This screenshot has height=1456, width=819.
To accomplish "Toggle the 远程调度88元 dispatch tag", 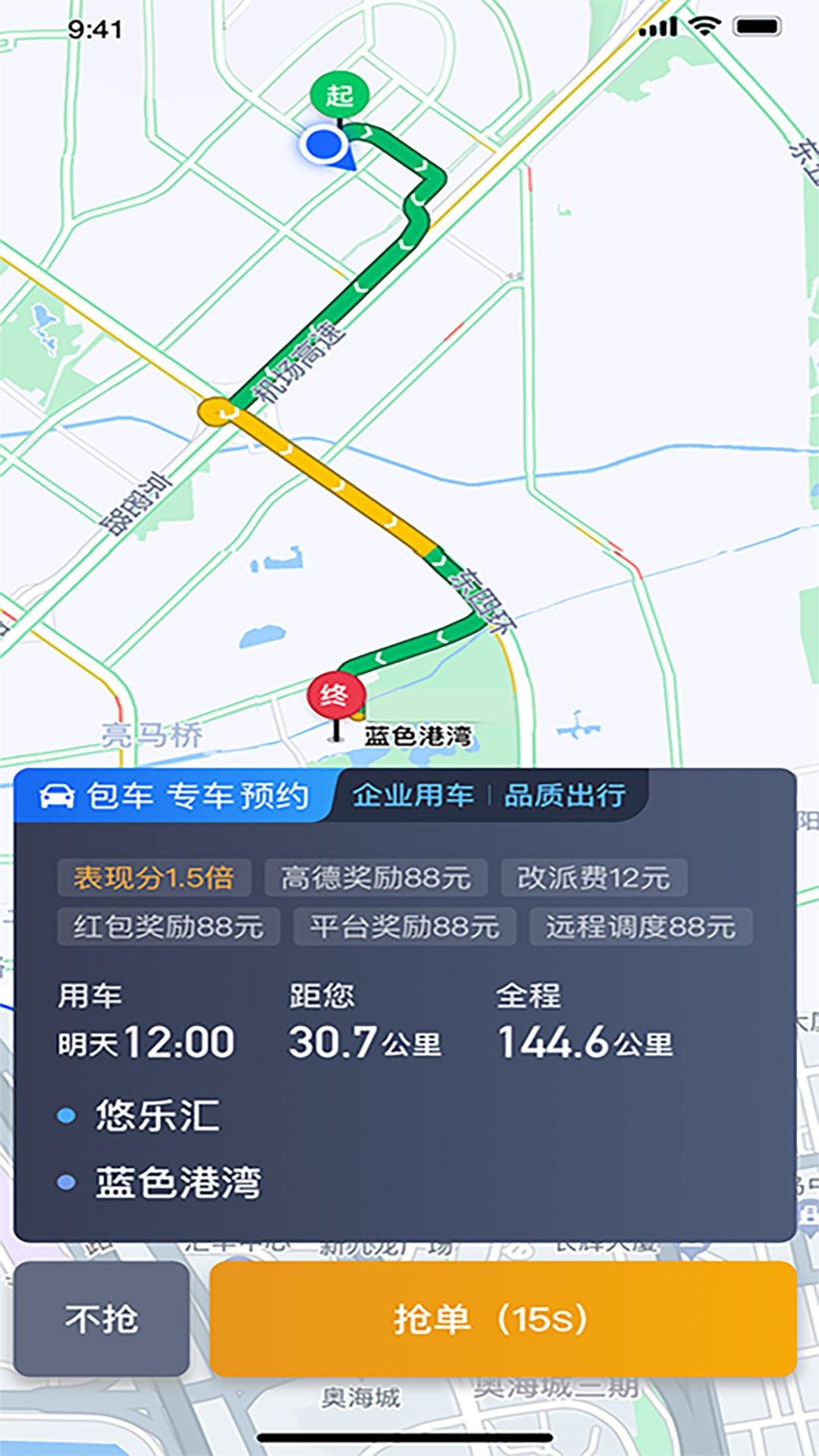I will click(x=642, y=928).
